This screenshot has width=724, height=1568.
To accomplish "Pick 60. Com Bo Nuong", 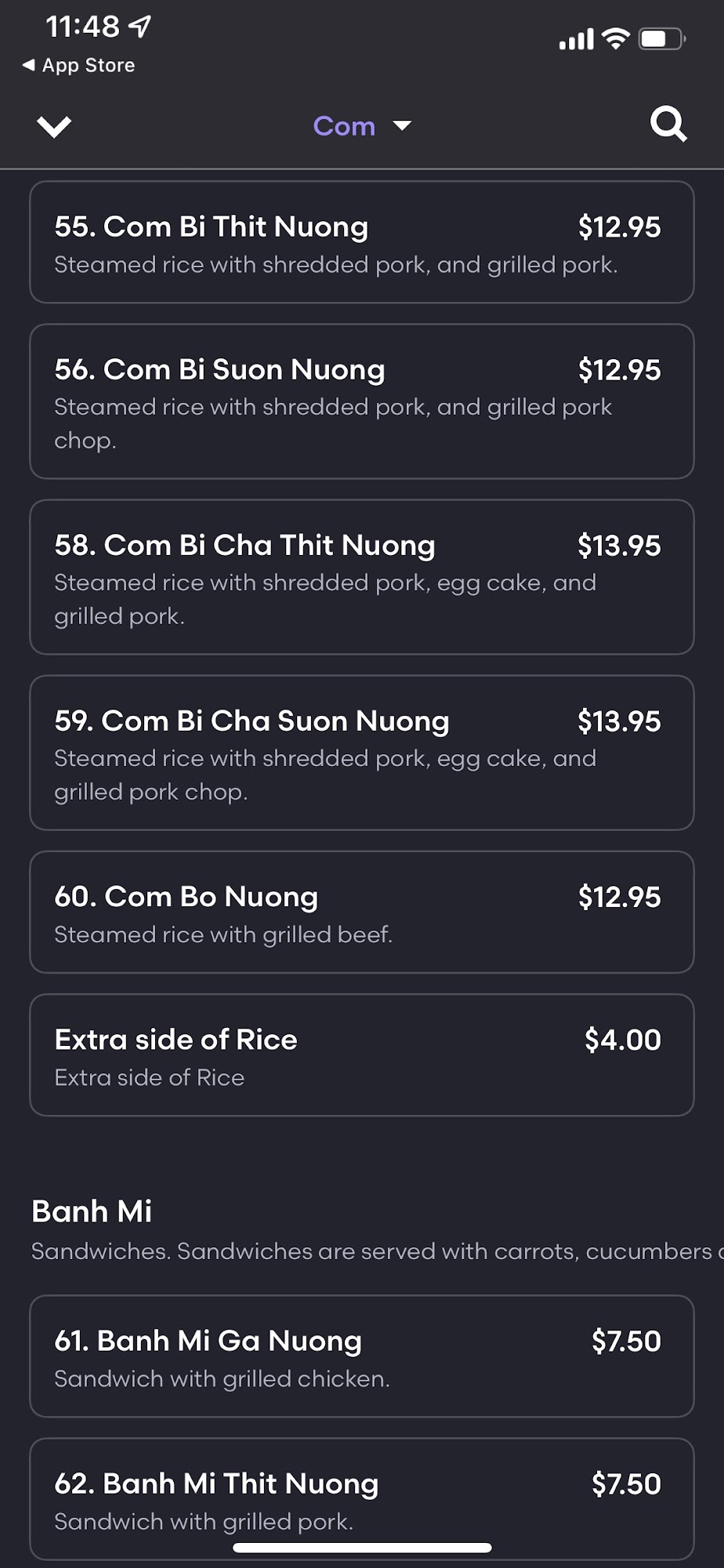I will 362,913.
